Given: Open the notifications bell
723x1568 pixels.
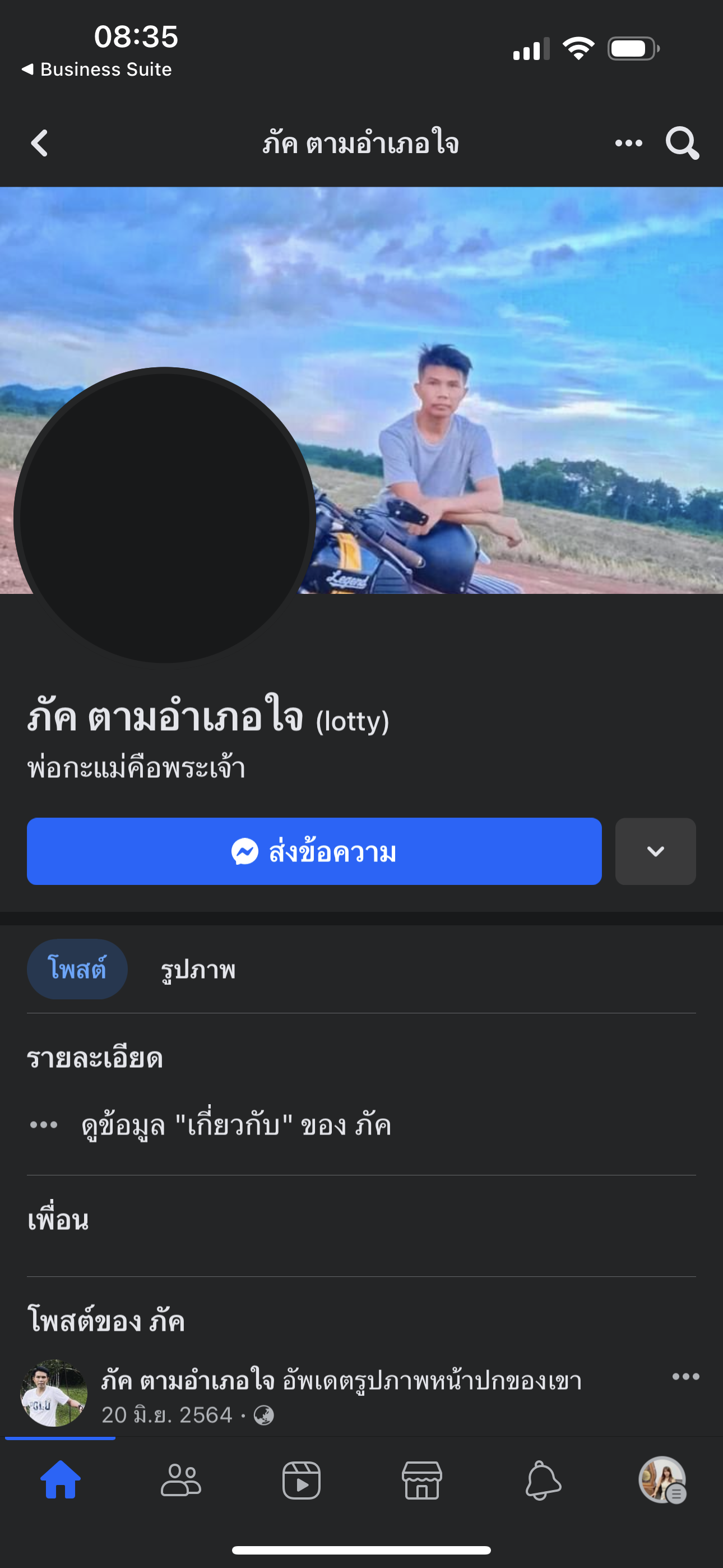Looking at the screenshot, I should 543,1479.
